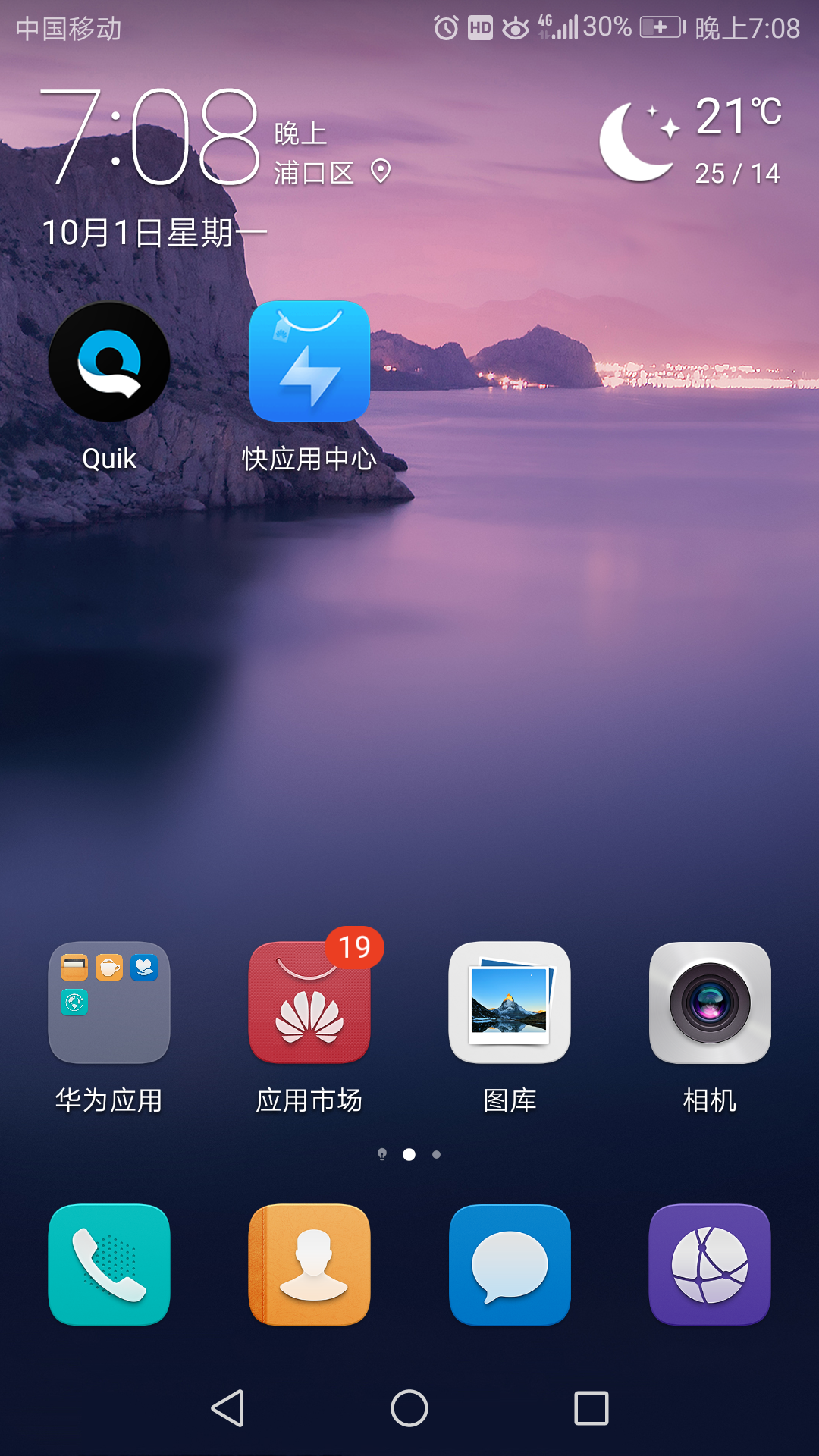Tap the recent apps button
Viewport: 819px width, 1456px height.
[x=591, y=1408]
